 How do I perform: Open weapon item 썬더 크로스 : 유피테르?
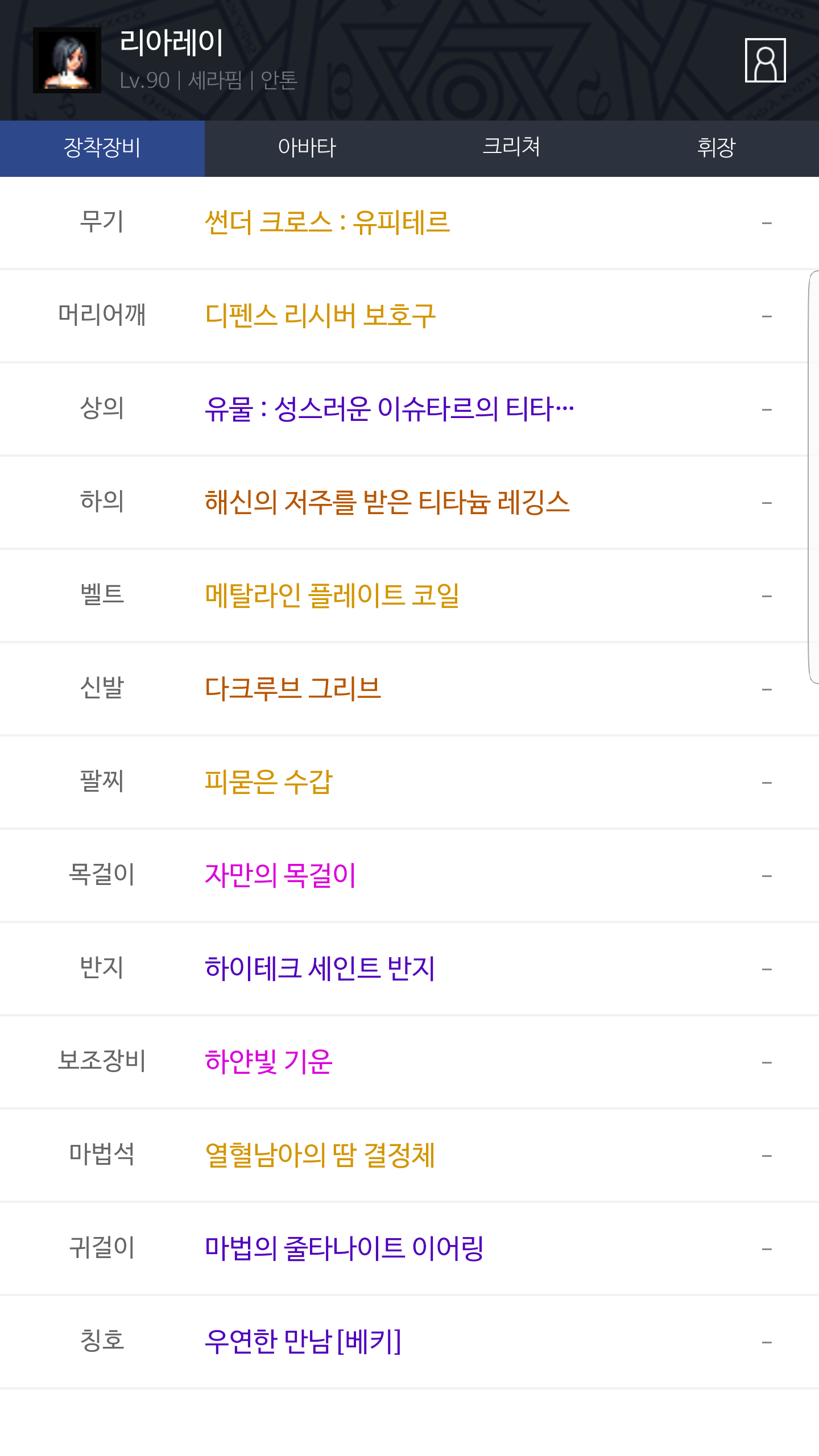coord(328,222)
